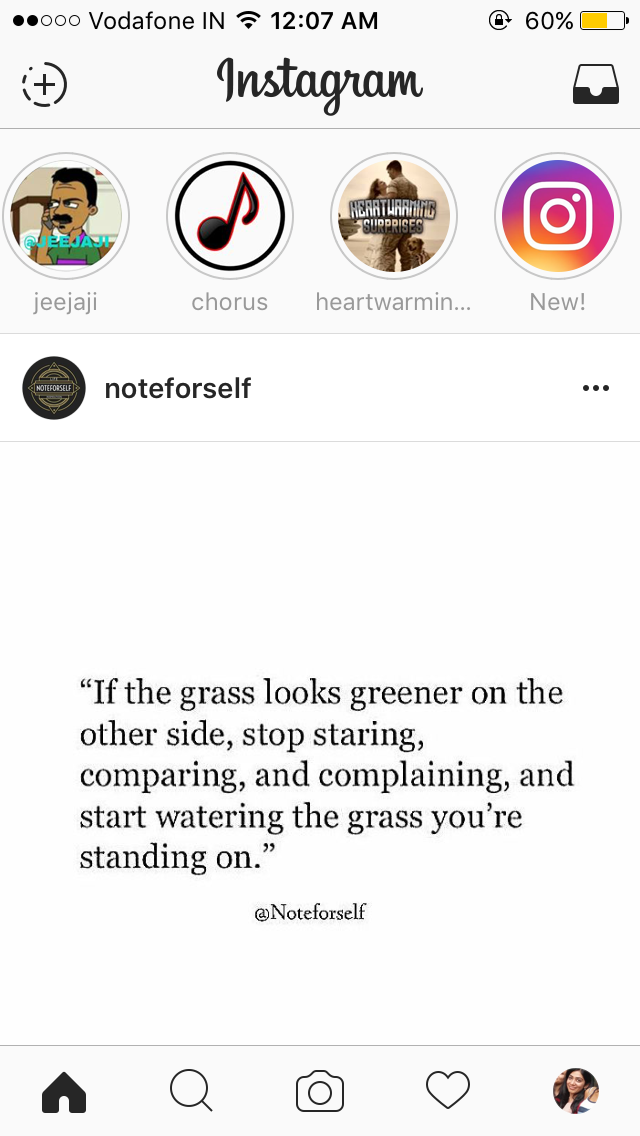Show the activity heart tab

coord(447,1091)
